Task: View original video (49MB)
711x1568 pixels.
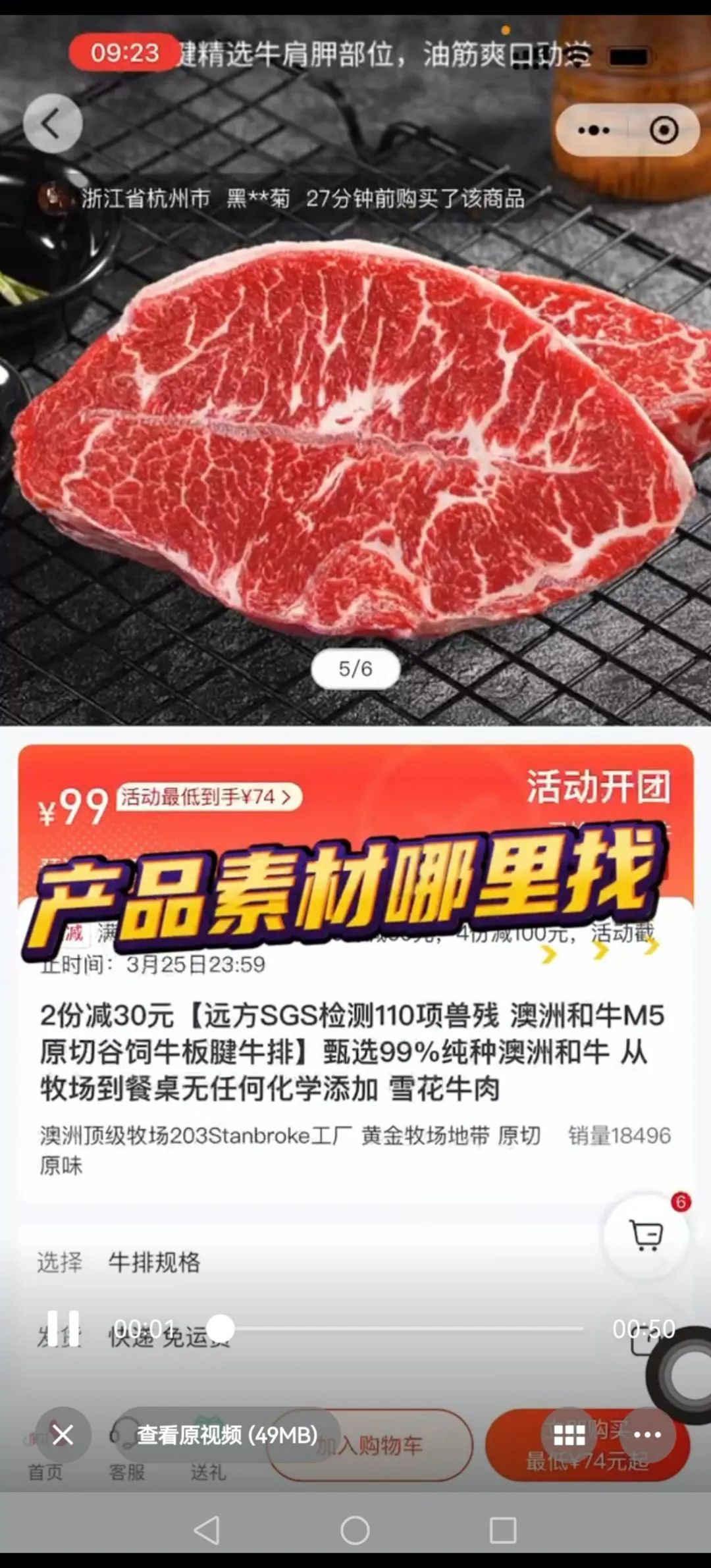Action: (227, 1435)
